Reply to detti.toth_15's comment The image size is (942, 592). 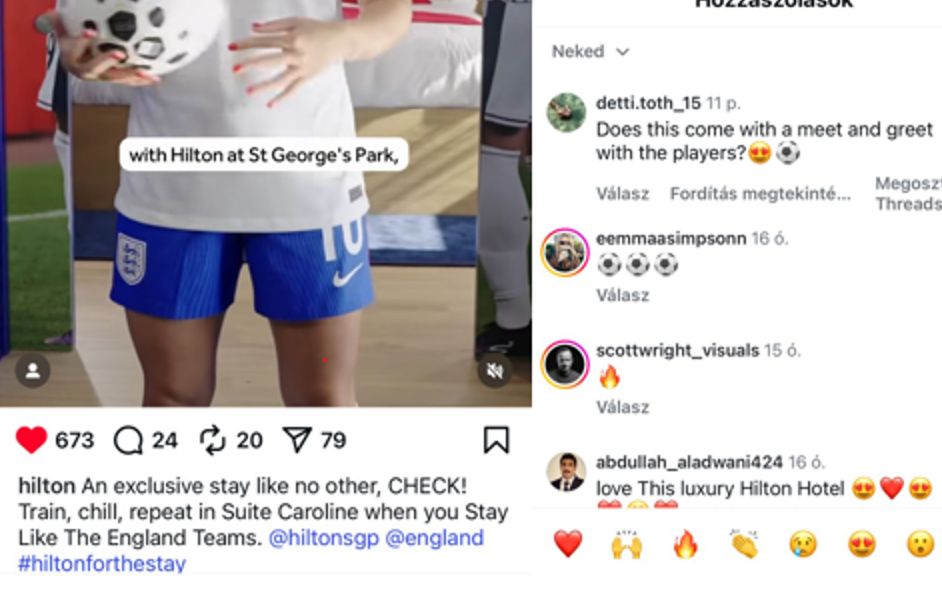pyautogui.click(x=622, y=194)
